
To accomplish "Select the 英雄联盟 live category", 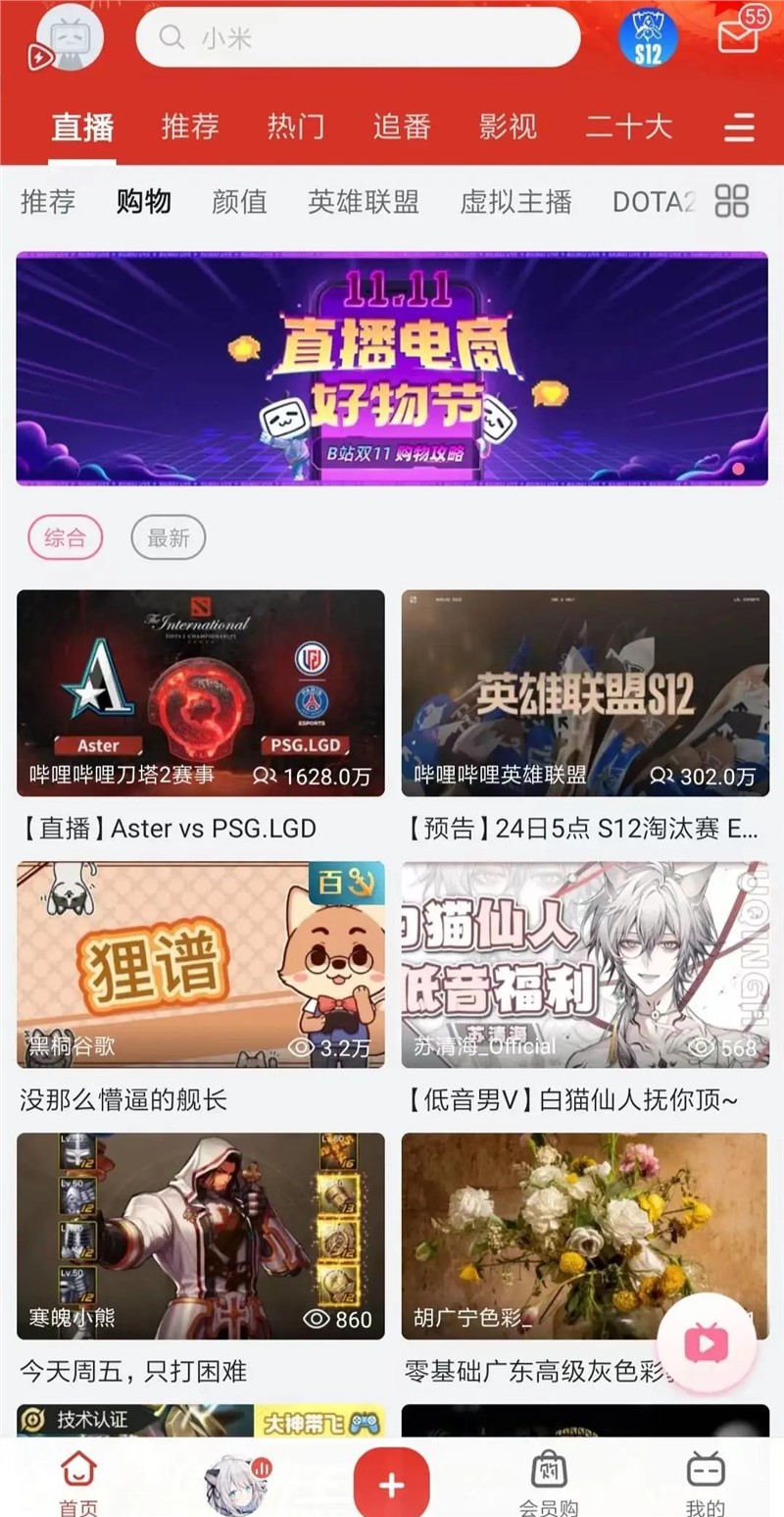I will 364,202.
